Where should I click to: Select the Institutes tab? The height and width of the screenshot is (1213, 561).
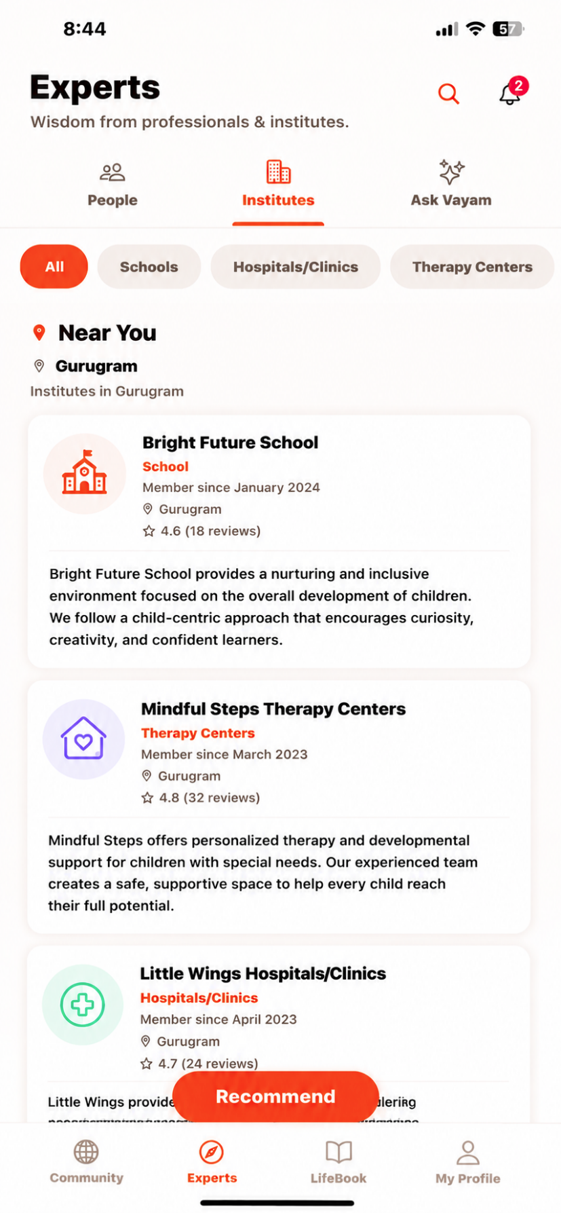pos(278,184)
